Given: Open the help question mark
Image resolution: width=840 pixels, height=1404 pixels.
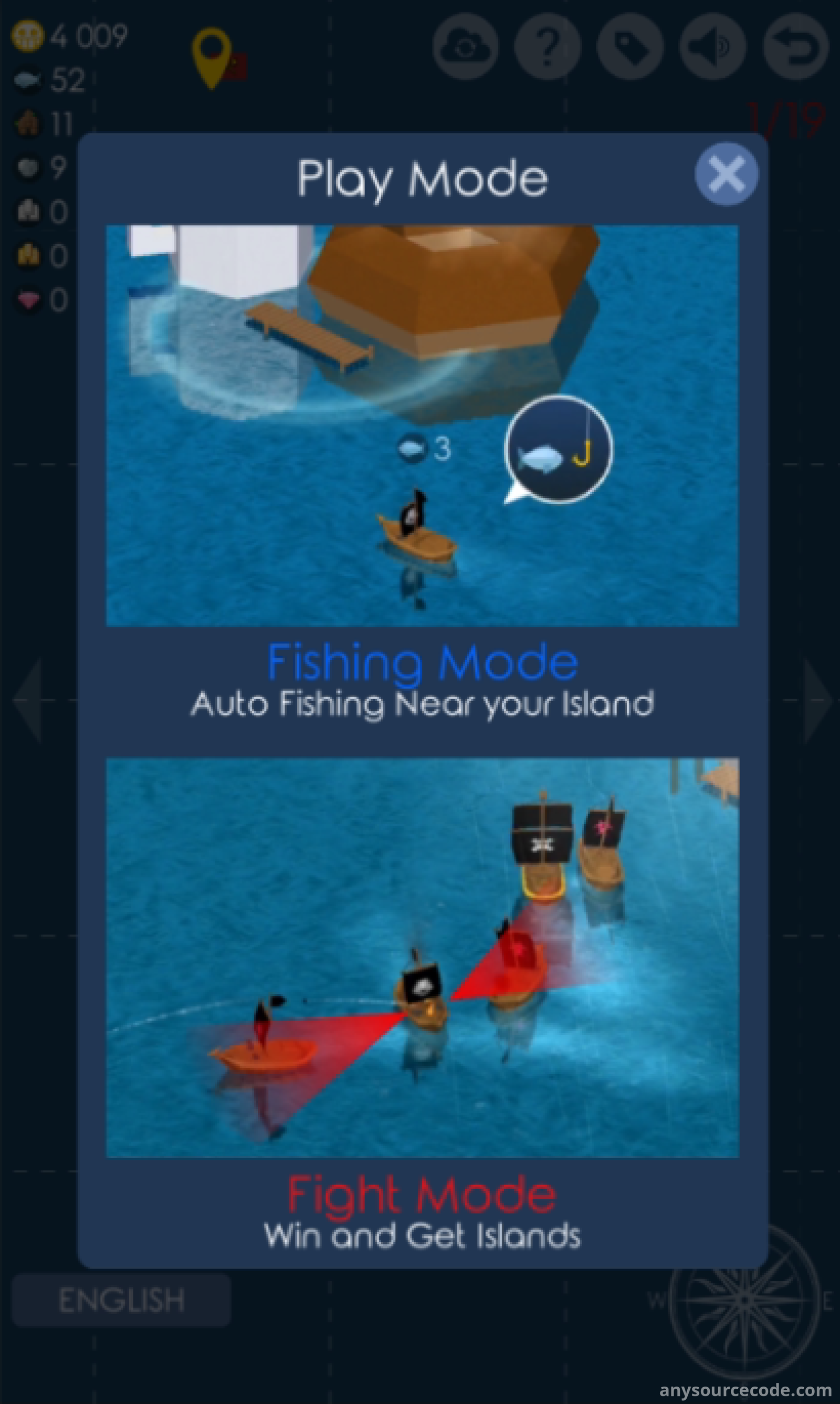Looking at the screenshot, I should pos(548,46).
